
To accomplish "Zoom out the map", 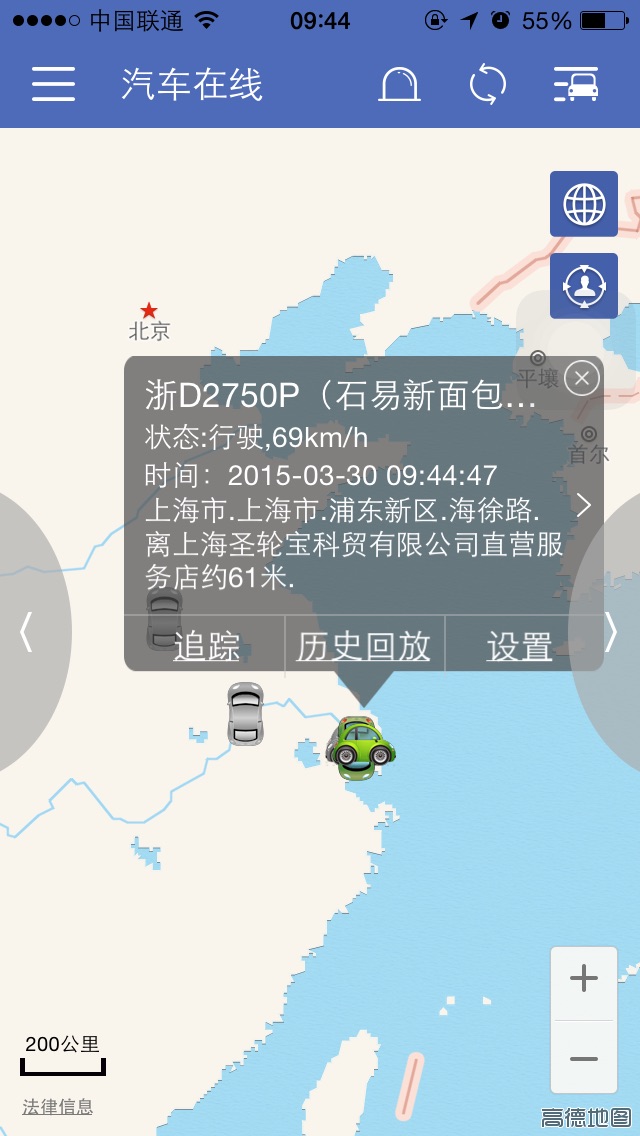I will coord(583,1058).
